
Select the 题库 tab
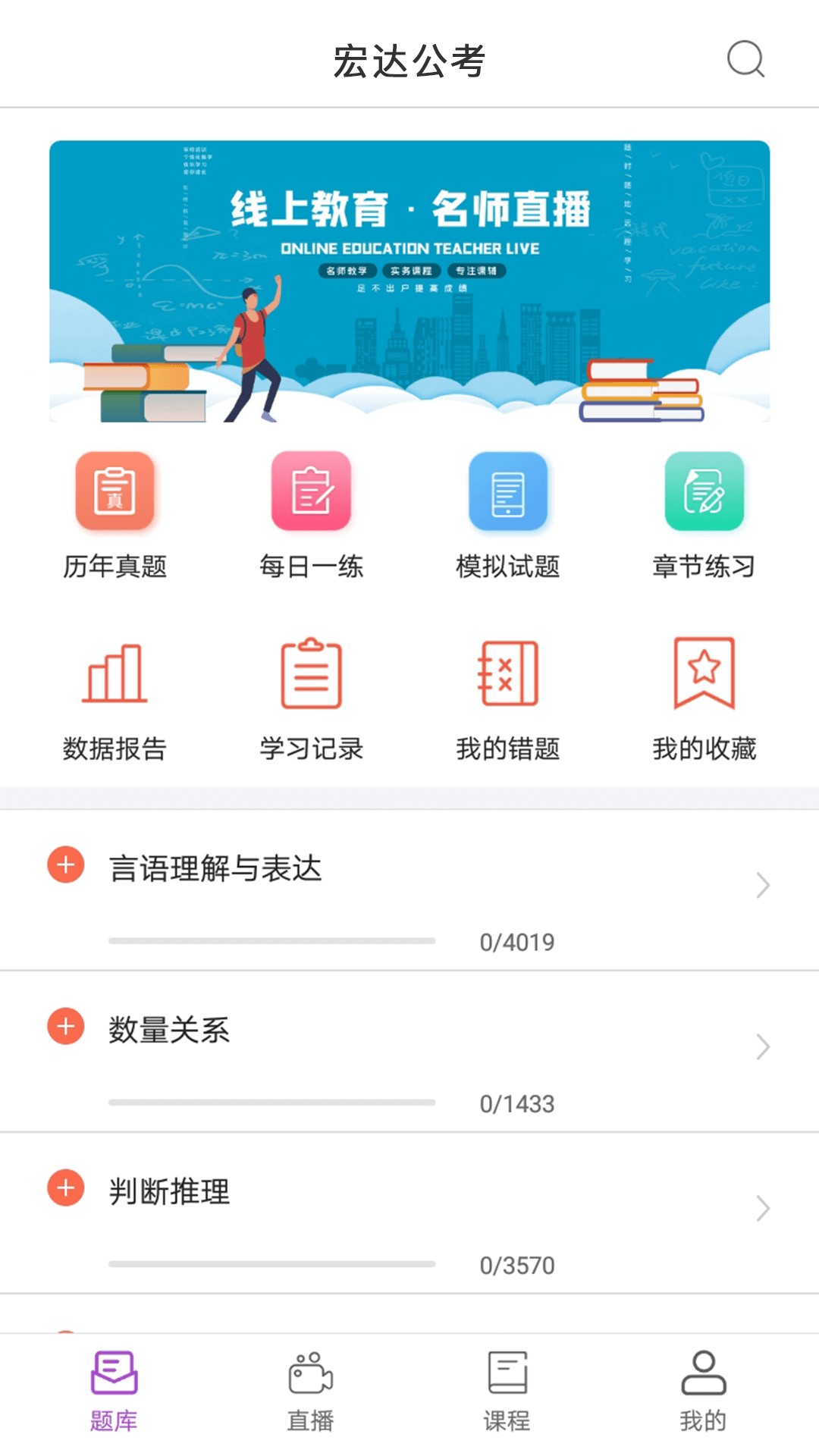click(114, 1391)
